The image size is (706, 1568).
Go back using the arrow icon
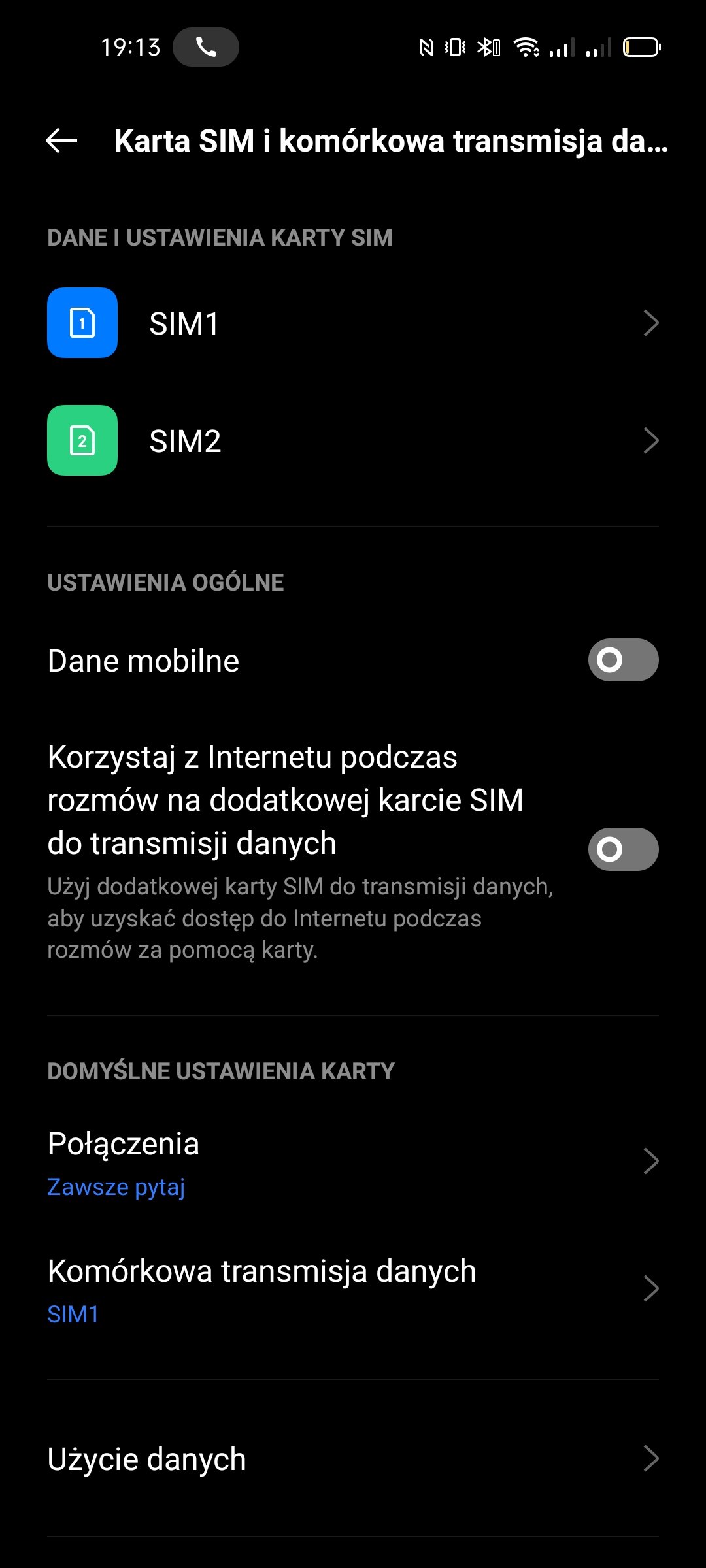pyautogui.click(x=61, y=140)
